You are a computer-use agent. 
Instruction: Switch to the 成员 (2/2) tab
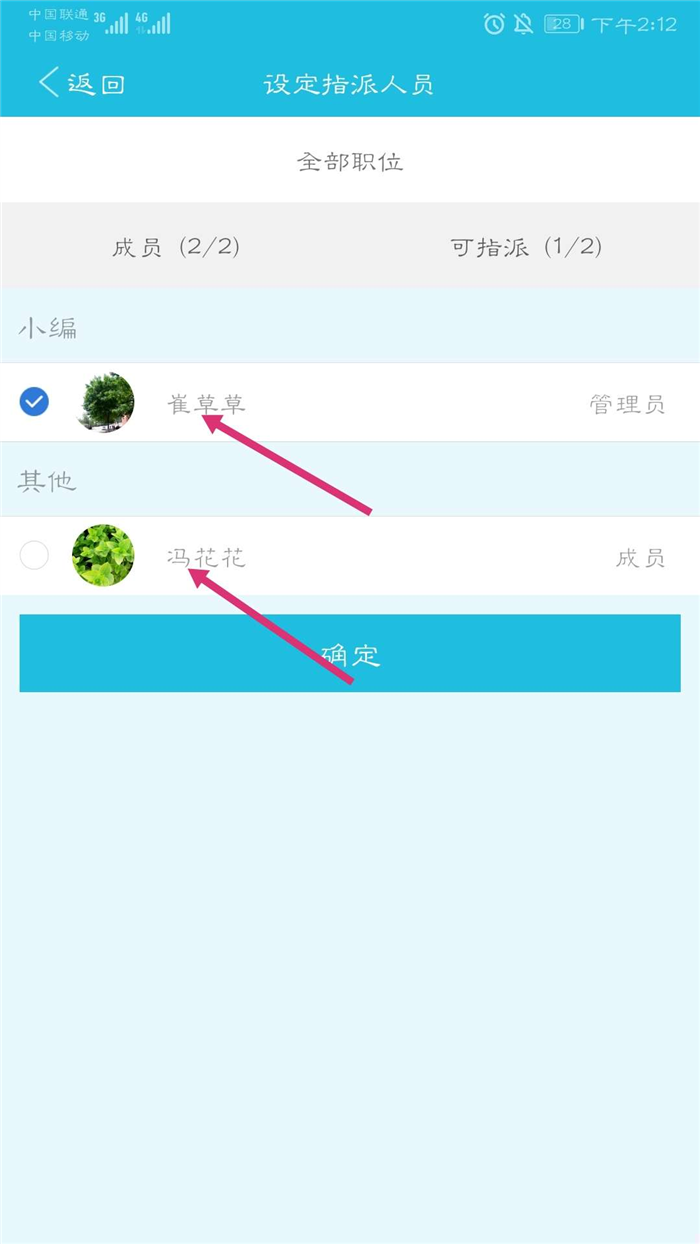coord(176,247)
